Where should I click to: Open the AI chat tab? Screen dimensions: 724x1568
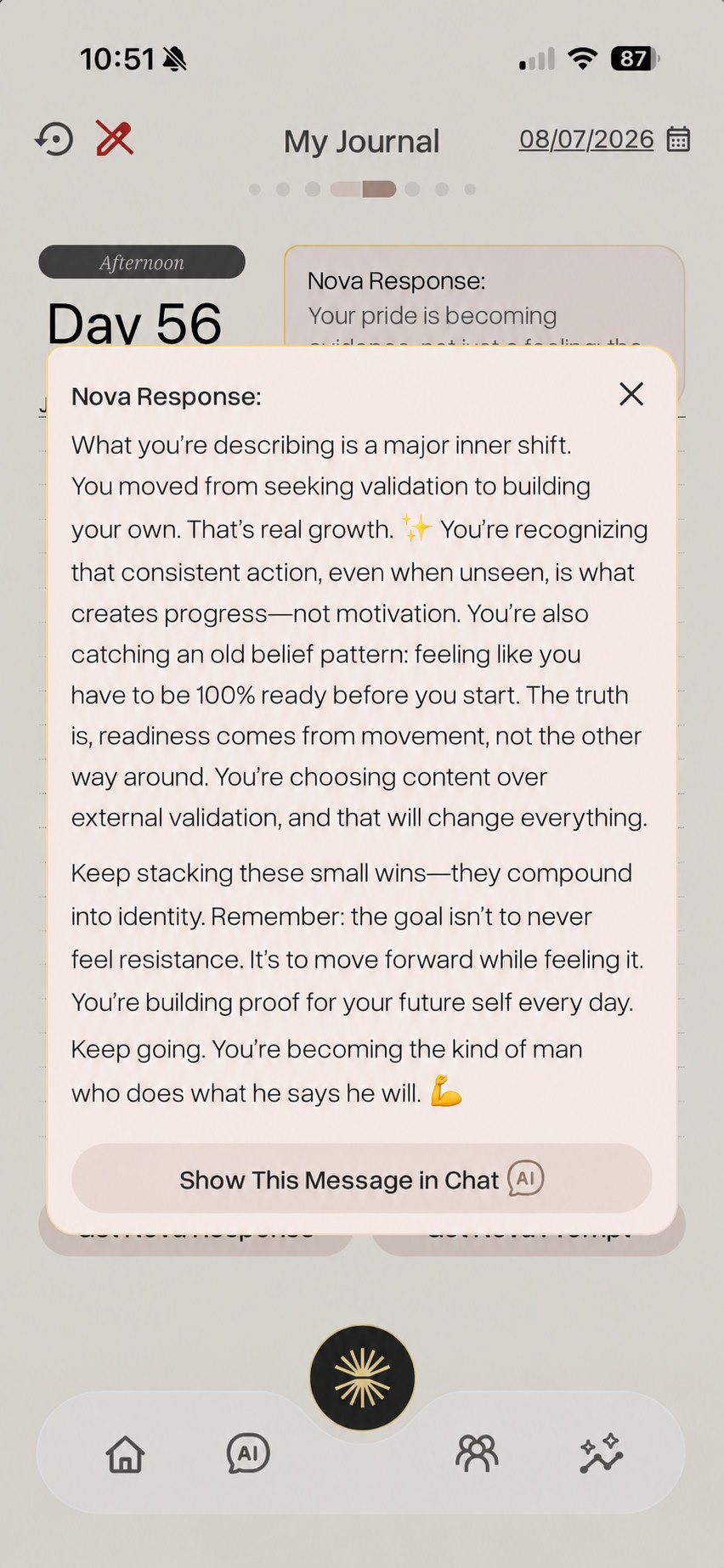(248, 1453)
